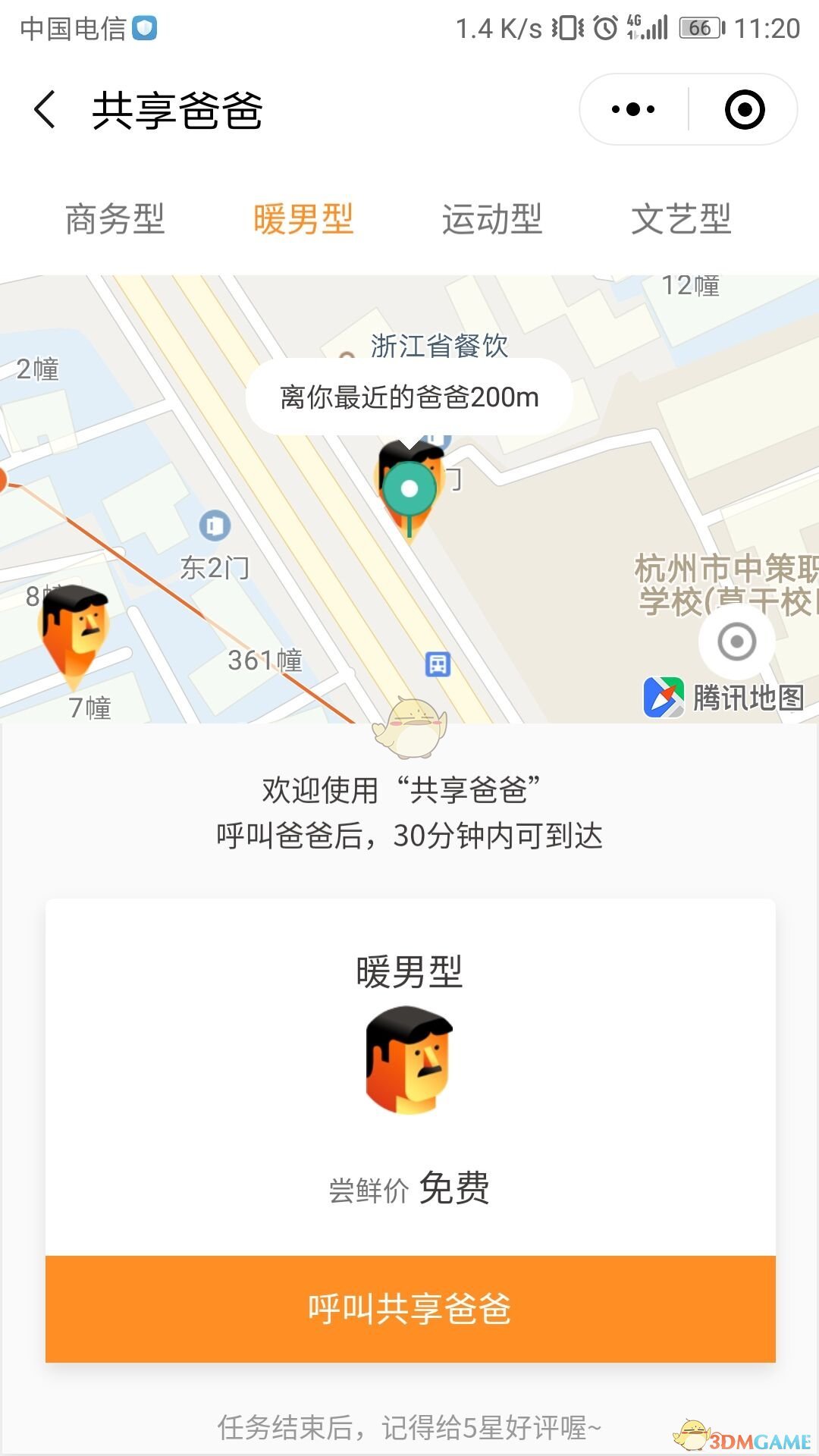819x1456 pixels.
Task: Expand the distance bubble 离你最近的爸爸200m
Action: pyautogui.click(x=408, y=396)
